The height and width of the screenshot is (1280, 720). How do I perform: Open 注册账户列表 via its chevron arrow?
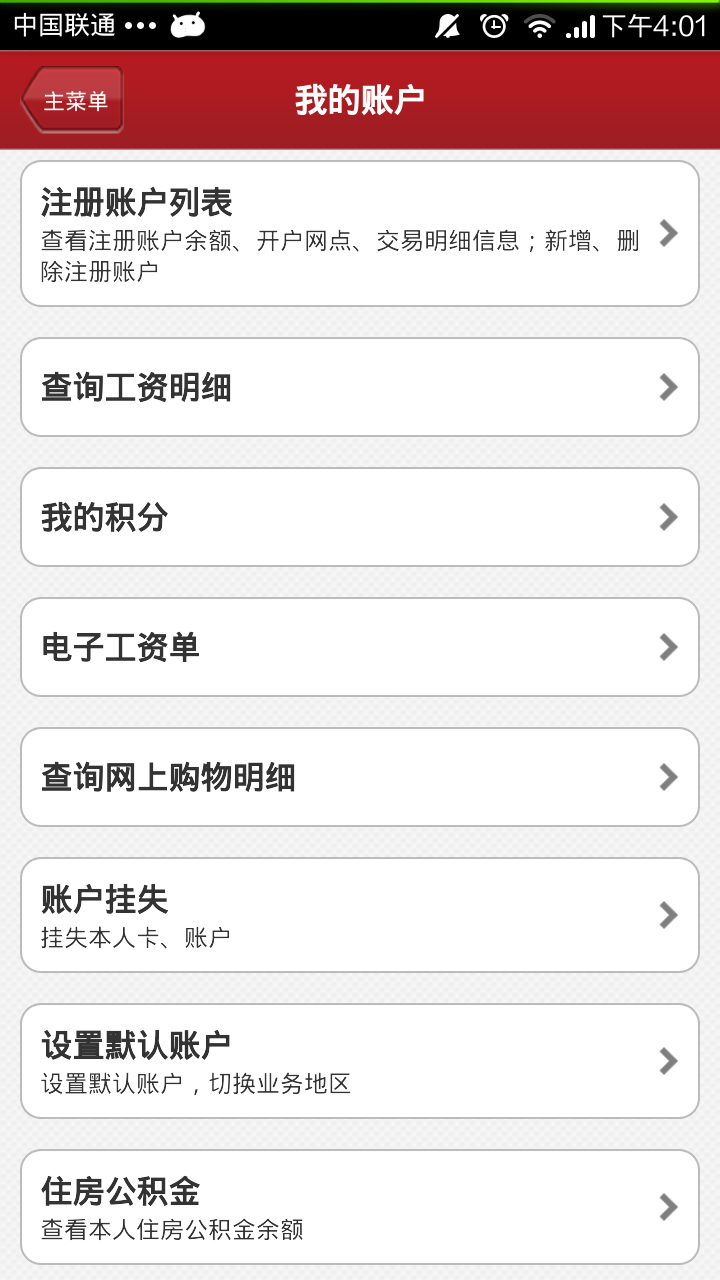tap(667, 233)
